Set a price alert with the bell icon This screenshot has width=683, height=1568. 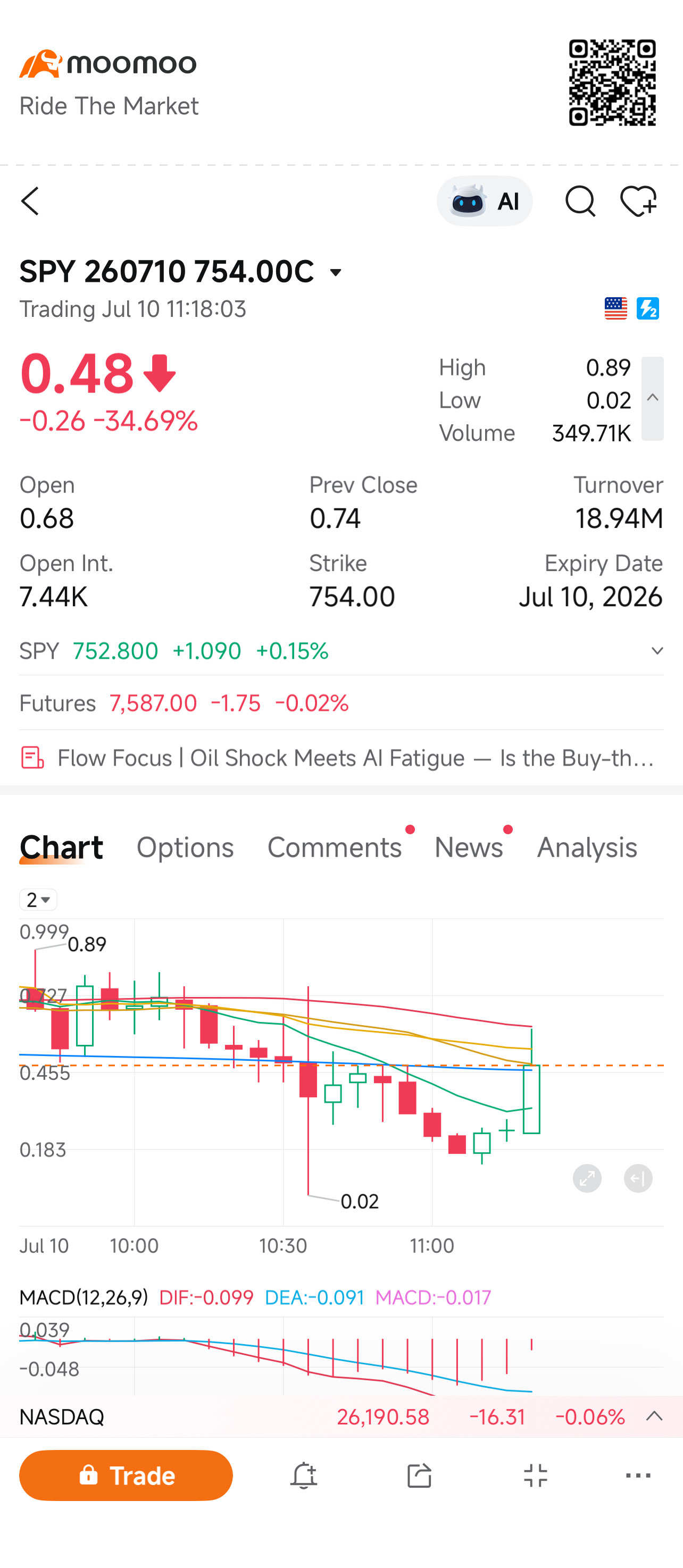(x=304, y=1475)
